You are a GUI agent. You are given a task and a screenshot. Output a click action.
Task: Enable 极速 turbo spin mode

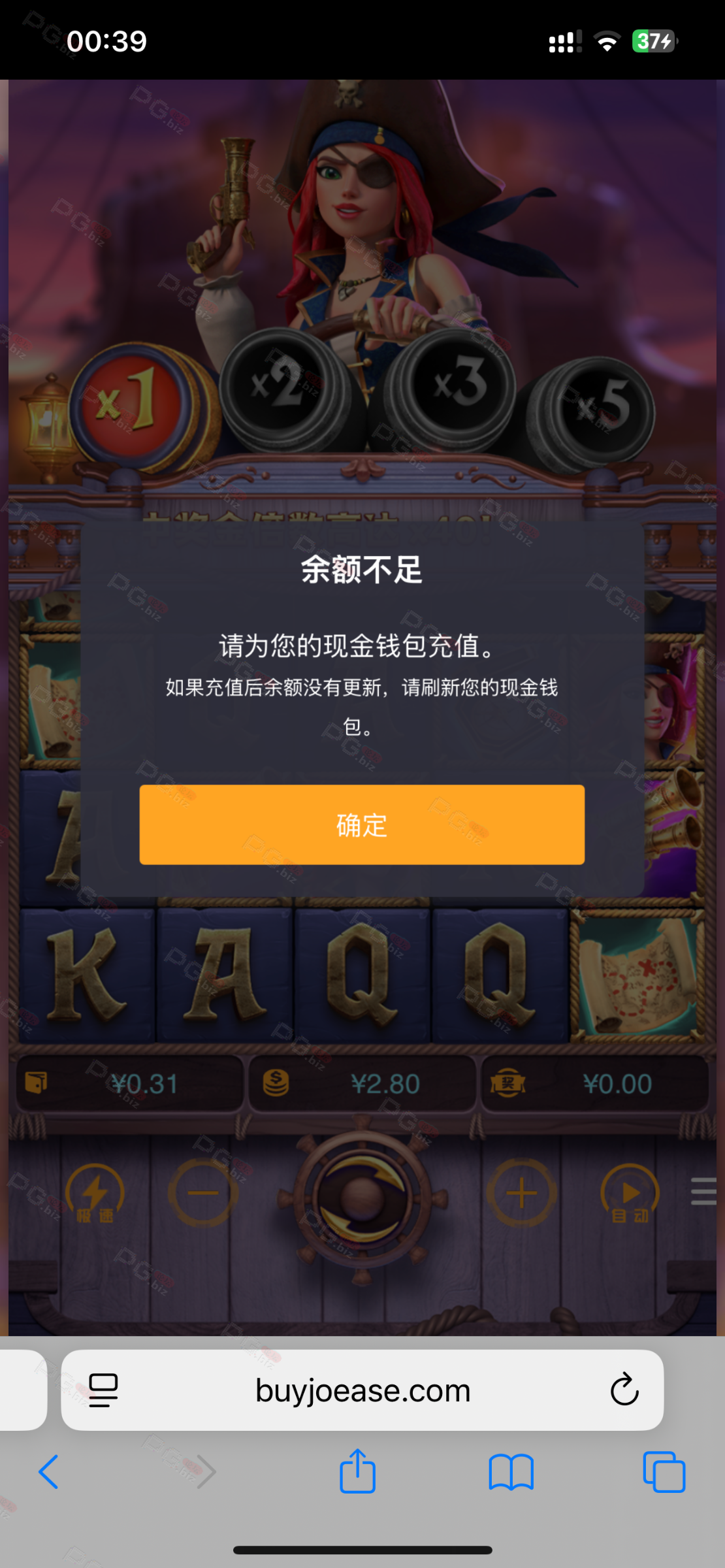coord(95,1194)
